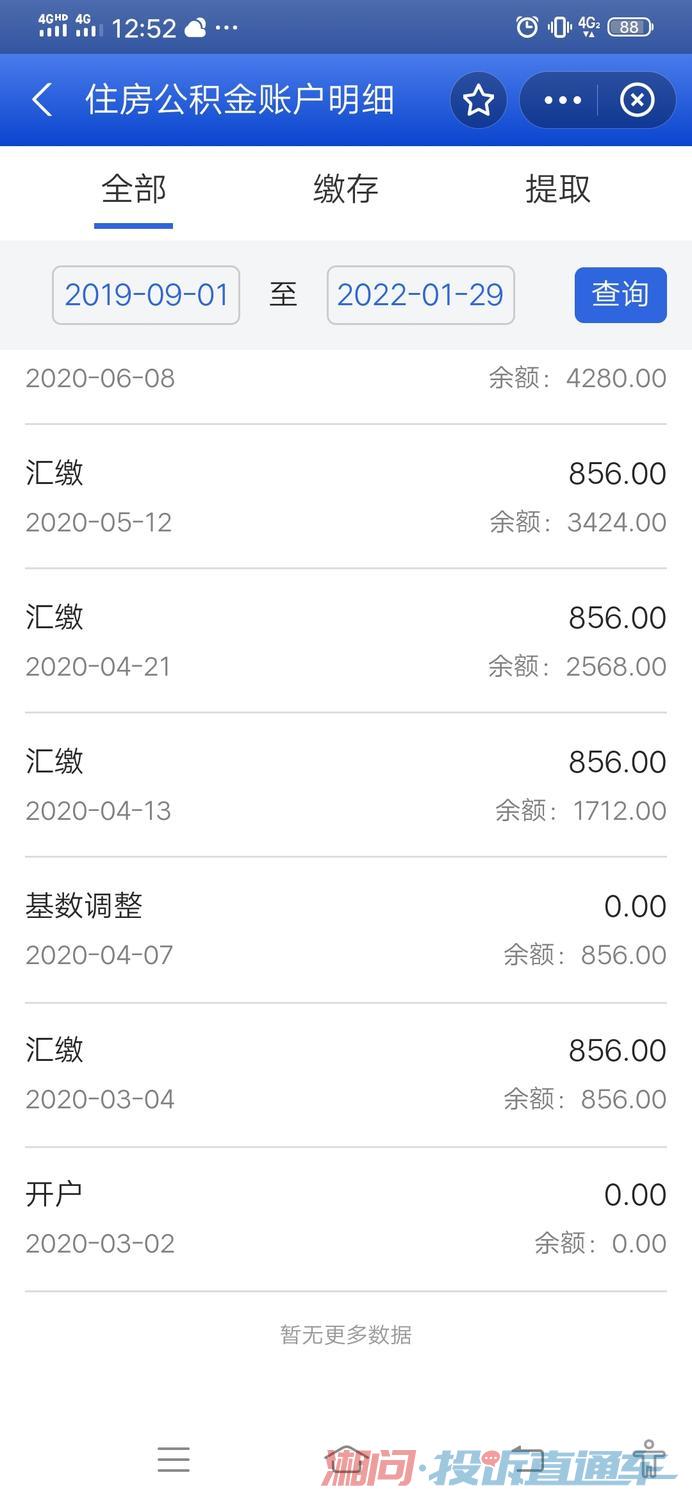Tap the 查询 button
Viewport: 692px width, 1500px height.
pos(620,295)
